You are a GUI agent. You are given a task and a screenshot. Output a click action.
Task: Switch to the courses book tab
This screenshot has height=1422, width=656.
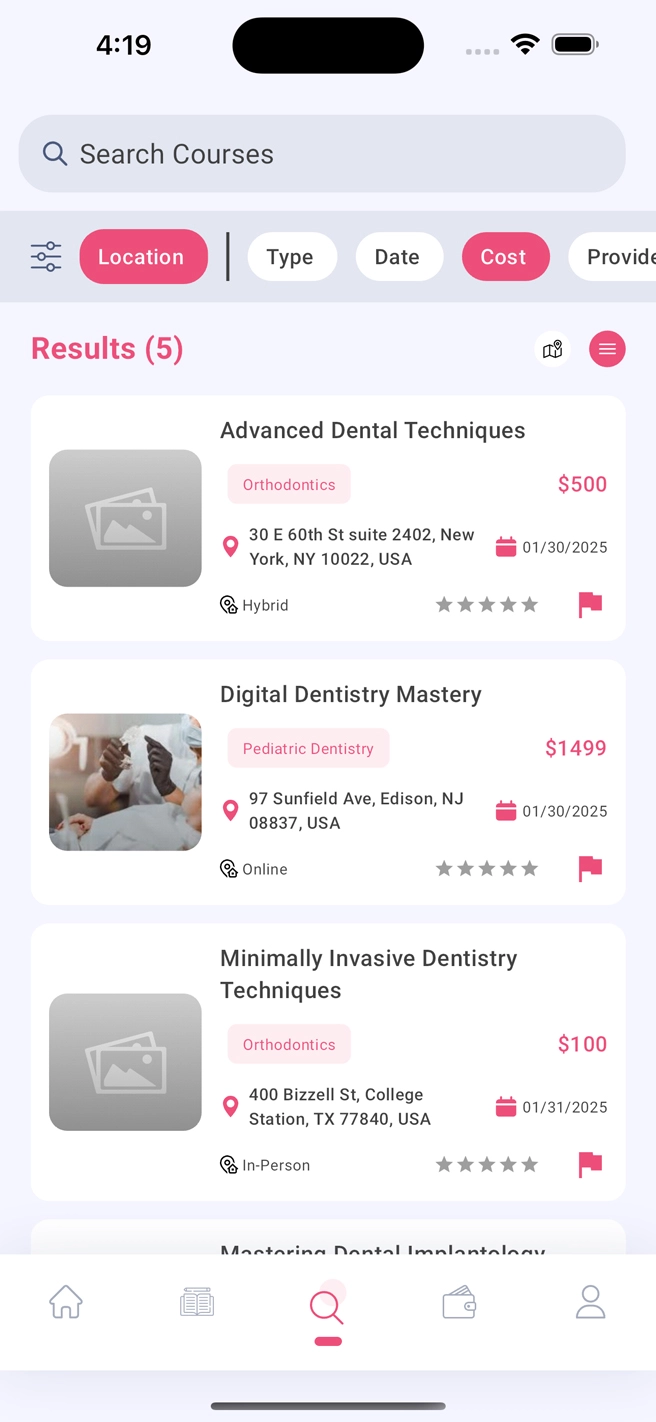[x=197, y=1303]
